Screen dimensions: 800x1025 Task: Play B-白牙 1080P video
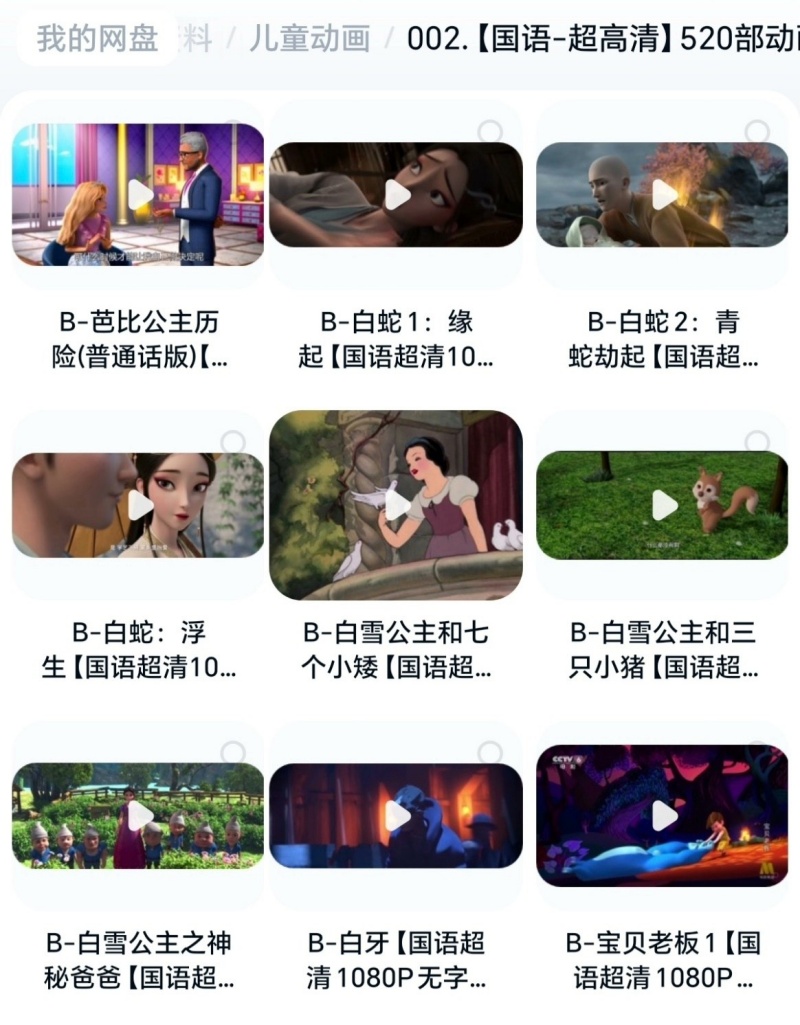tap(396, 815)
